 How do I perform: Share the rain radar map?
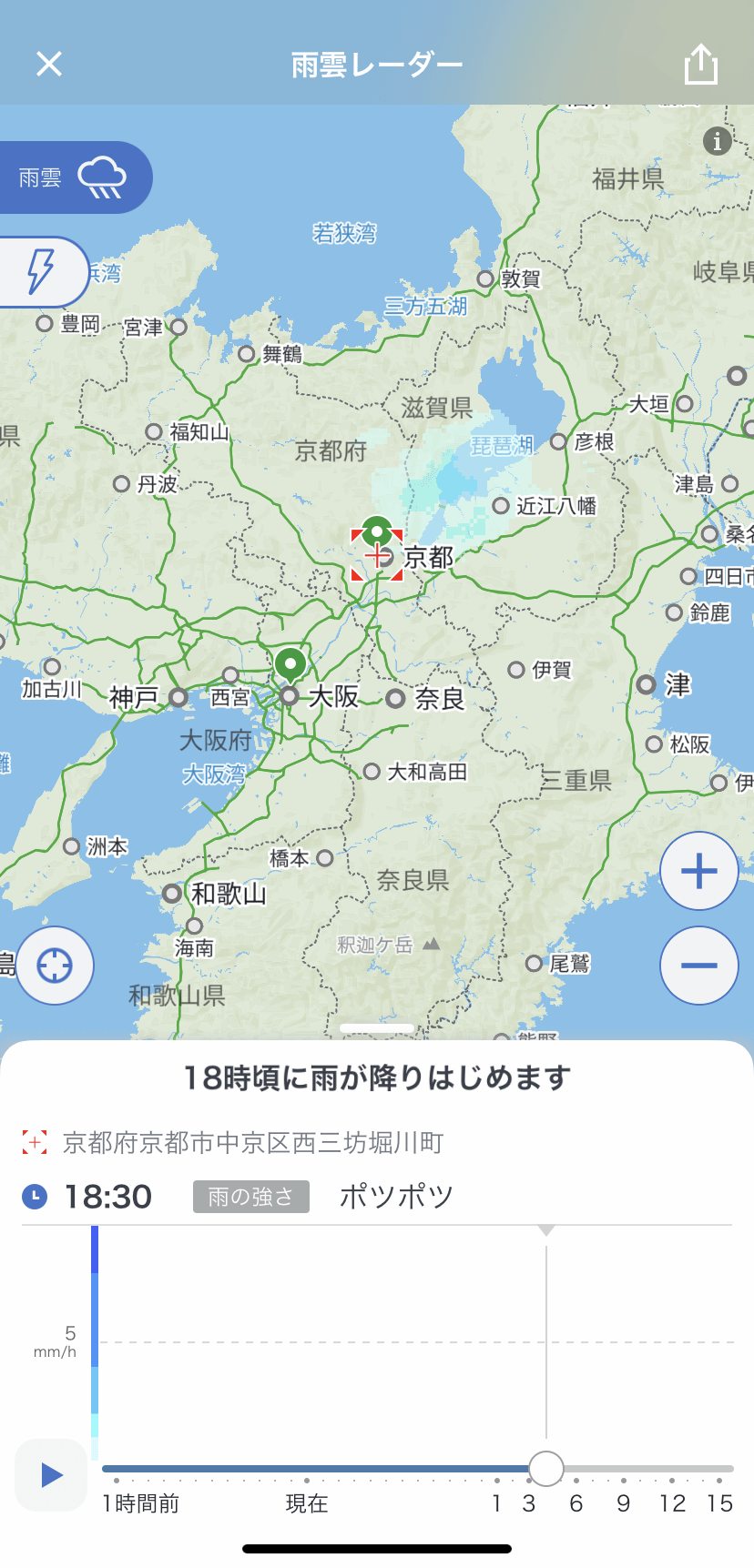700,64
